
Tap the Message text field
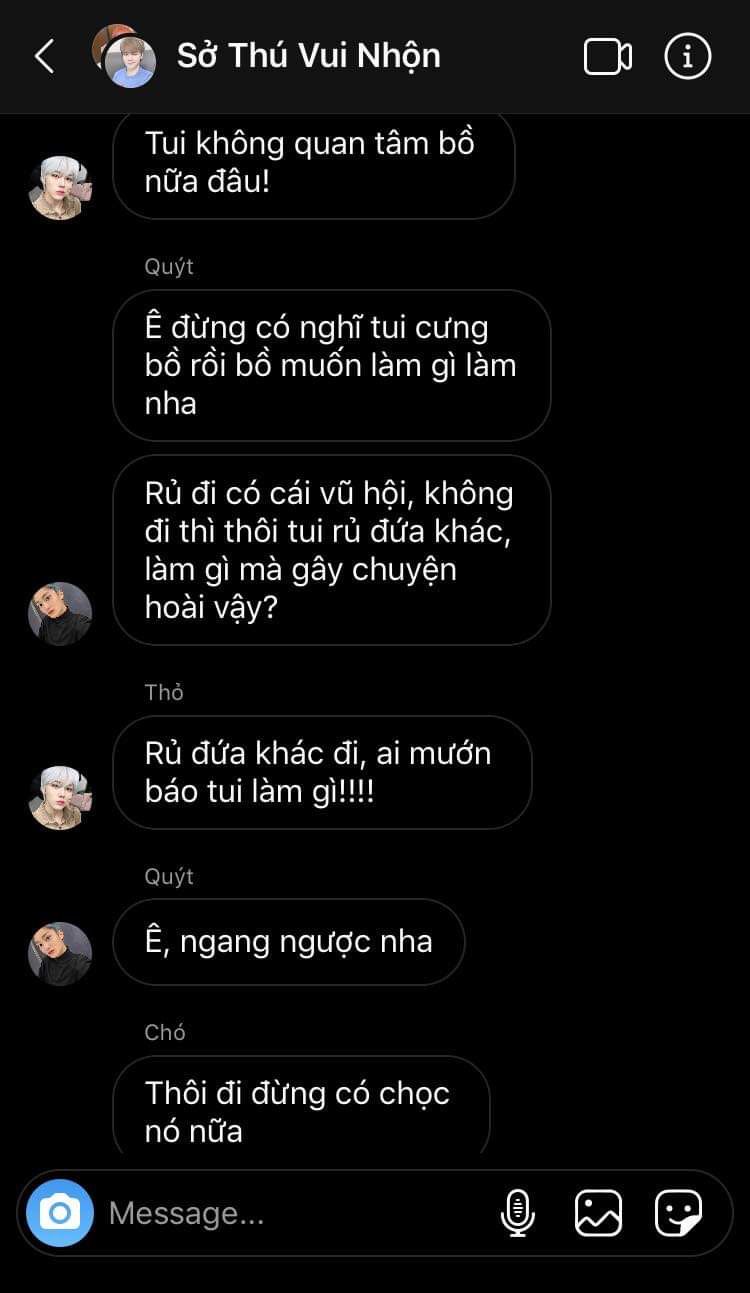290,1213
